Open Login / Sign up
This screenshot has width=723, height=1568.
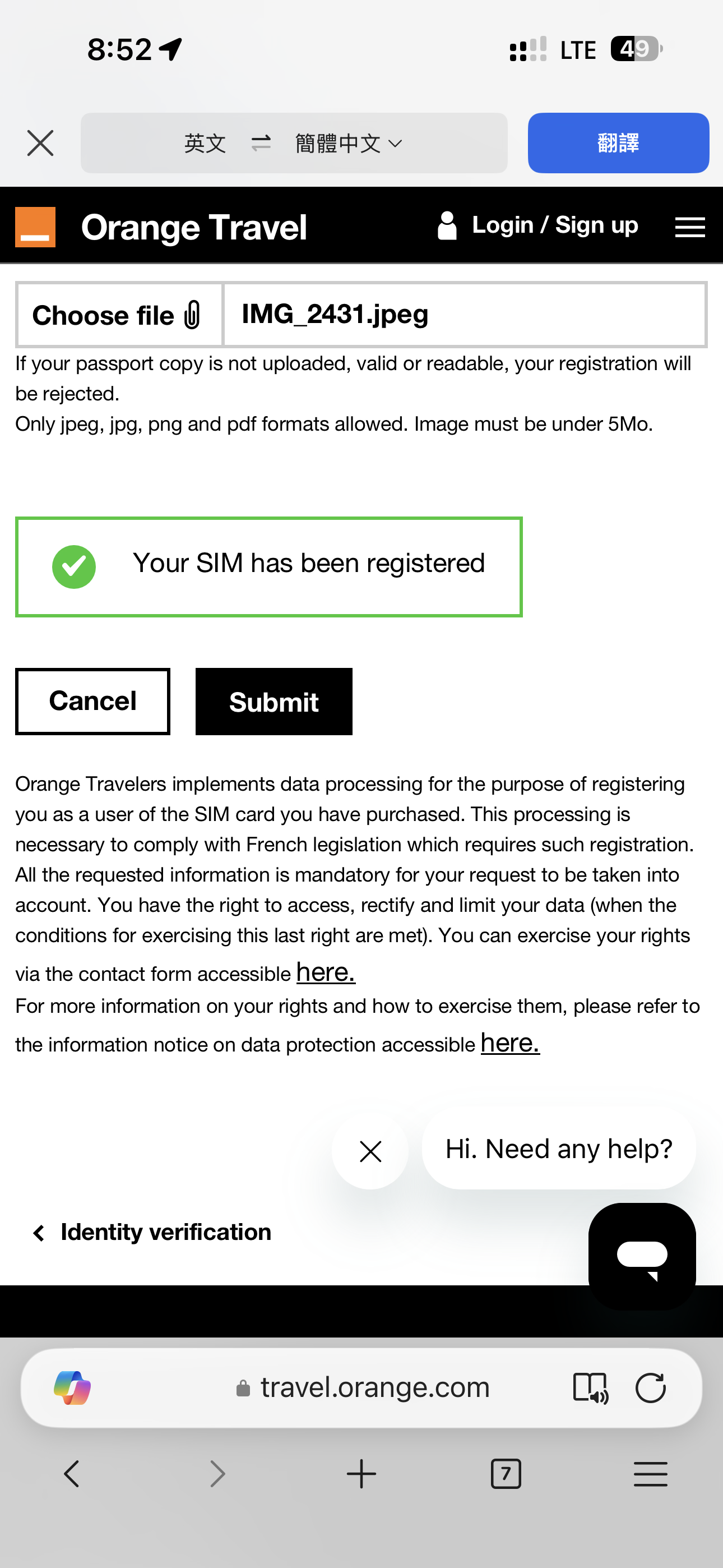tap(538, 226)
